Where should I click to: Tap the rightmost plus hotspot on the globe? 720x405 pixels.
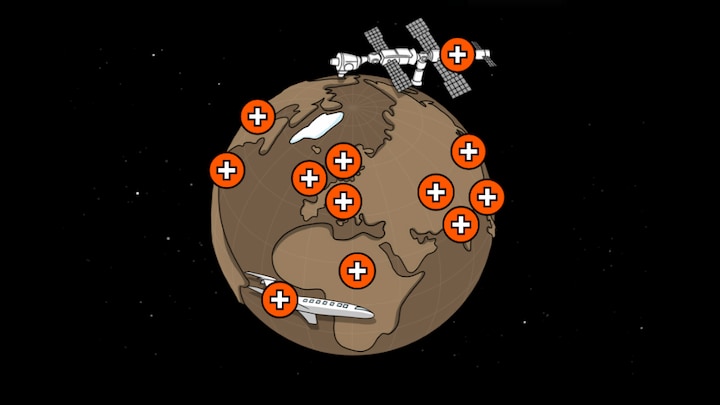pyautogui.click(x=486, y=197)
